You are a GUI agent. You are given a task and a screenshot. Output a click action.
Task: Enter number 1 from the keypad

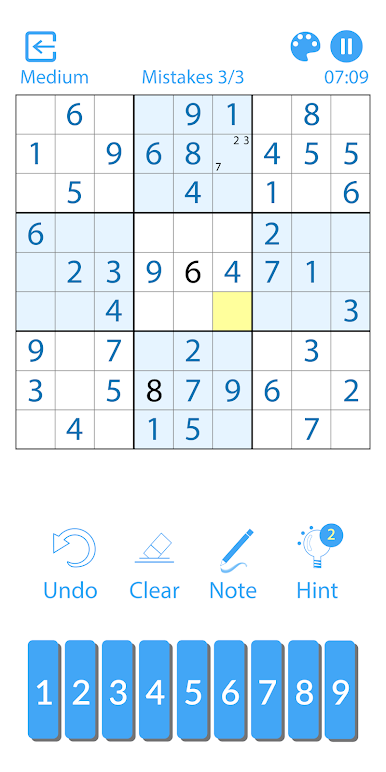point(44,690)
